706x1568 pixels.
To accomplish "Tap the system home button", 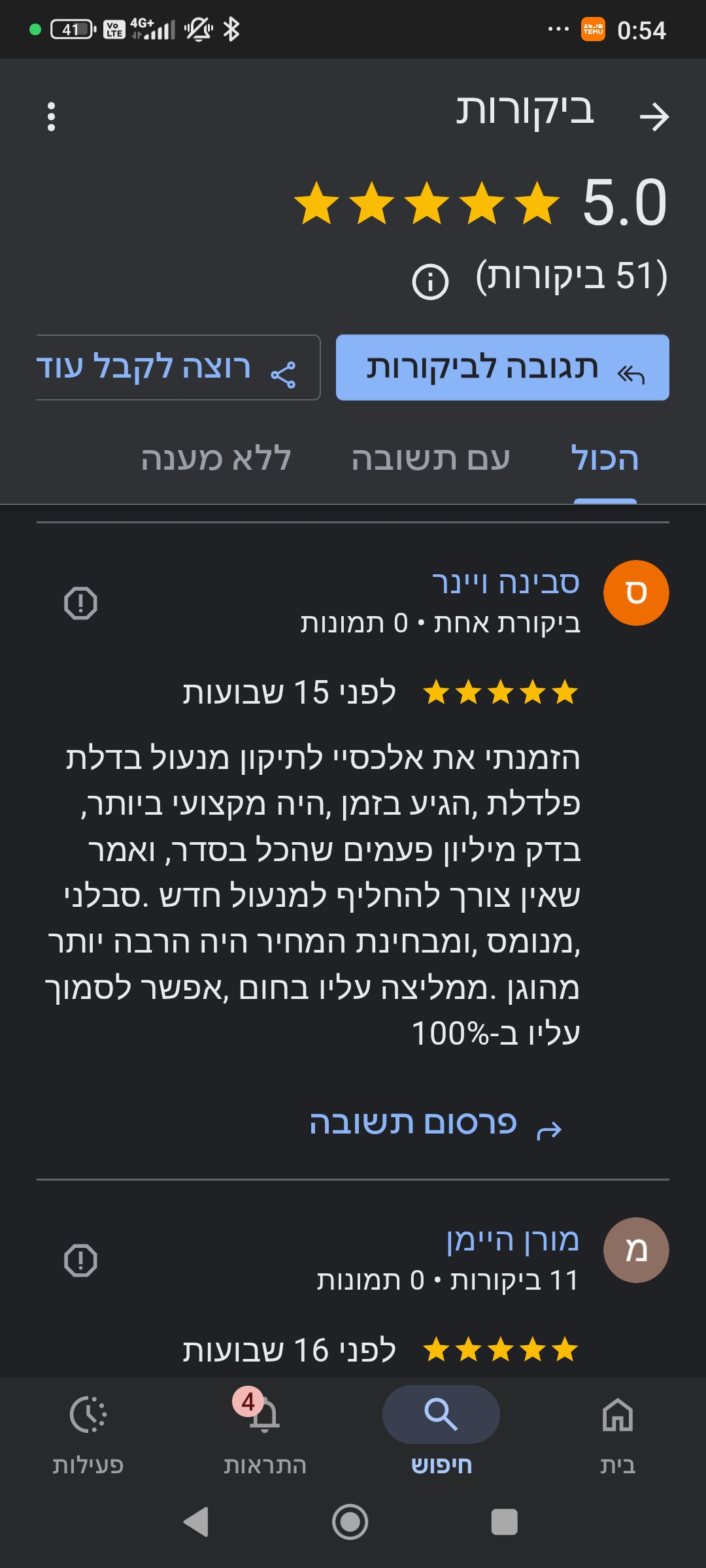I will [x=350, y=1522].
